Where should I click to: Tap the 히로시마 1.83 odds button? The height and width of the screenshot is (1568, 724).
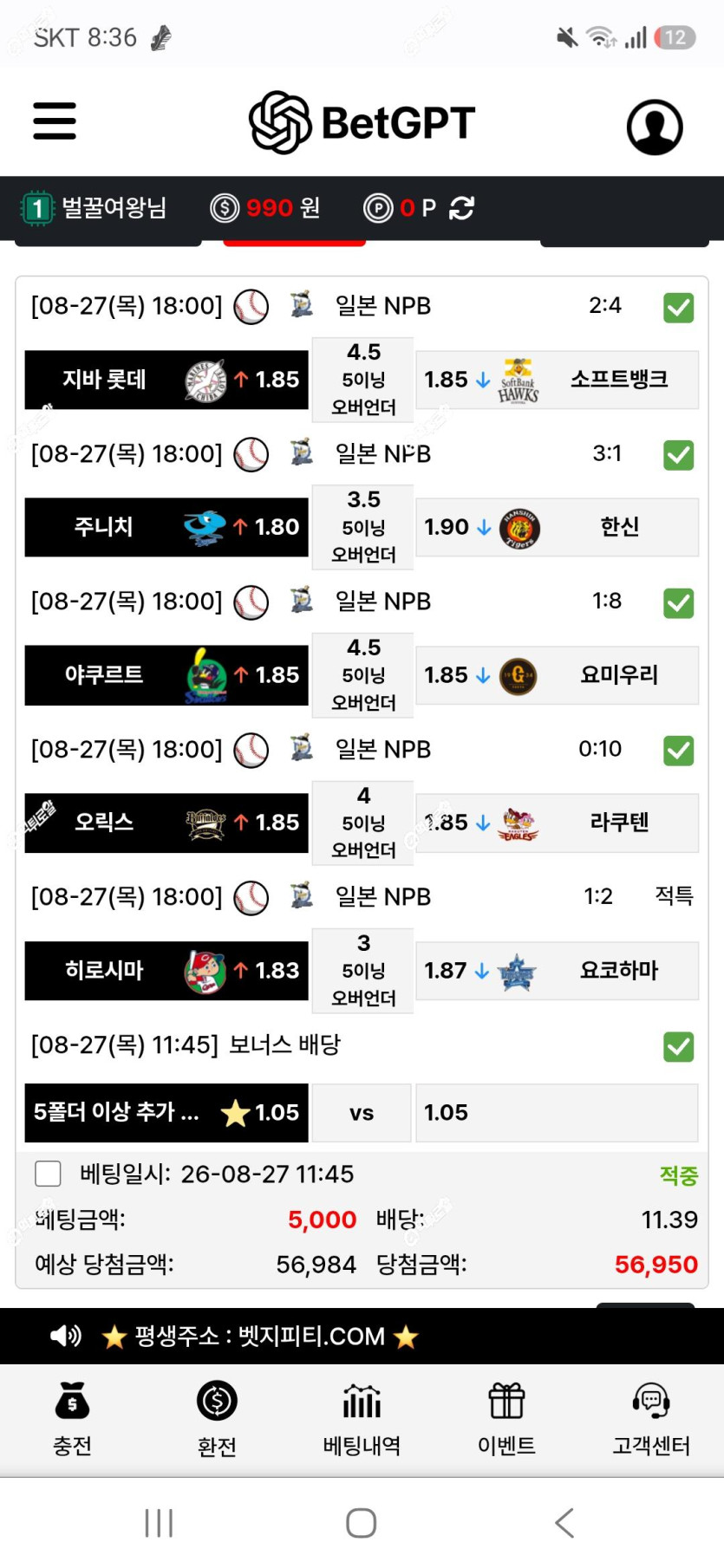pos(166,971)
